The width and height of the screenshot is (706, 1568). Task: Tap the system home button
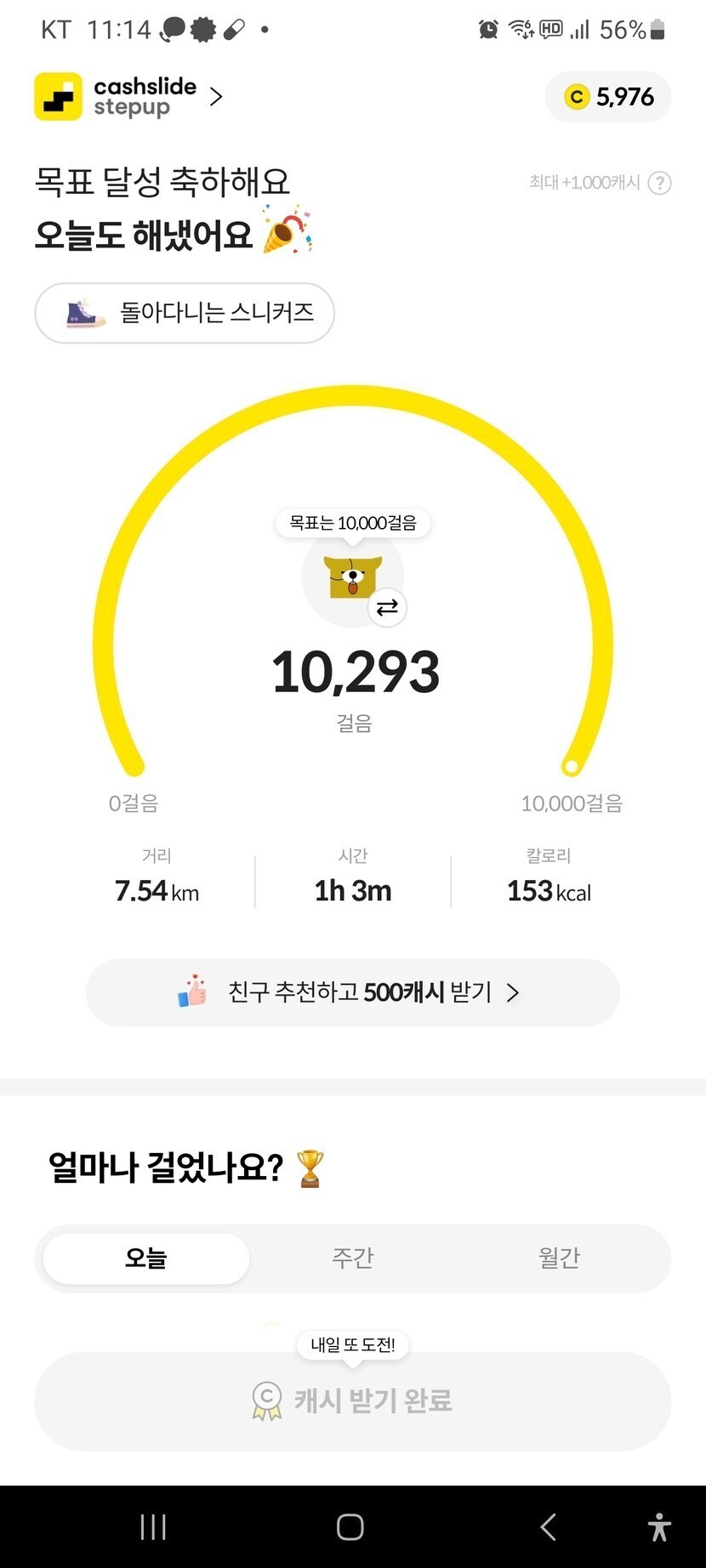[350, 1527]
